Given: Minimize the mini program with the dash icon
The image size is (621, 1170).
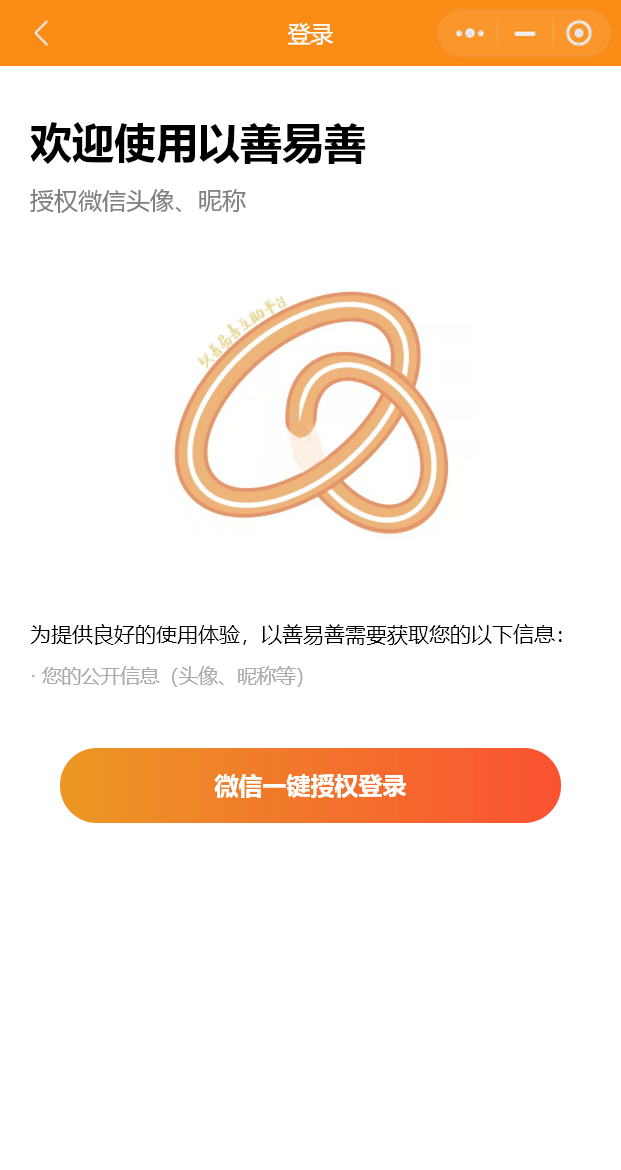Looking at the screenshot, I should click(525, 34).
